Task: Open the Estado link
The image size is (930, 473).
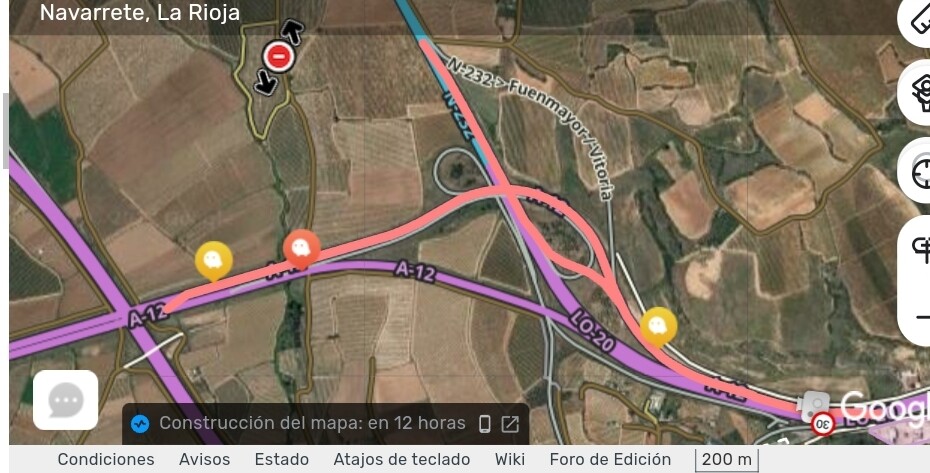Action: (282, 459)
